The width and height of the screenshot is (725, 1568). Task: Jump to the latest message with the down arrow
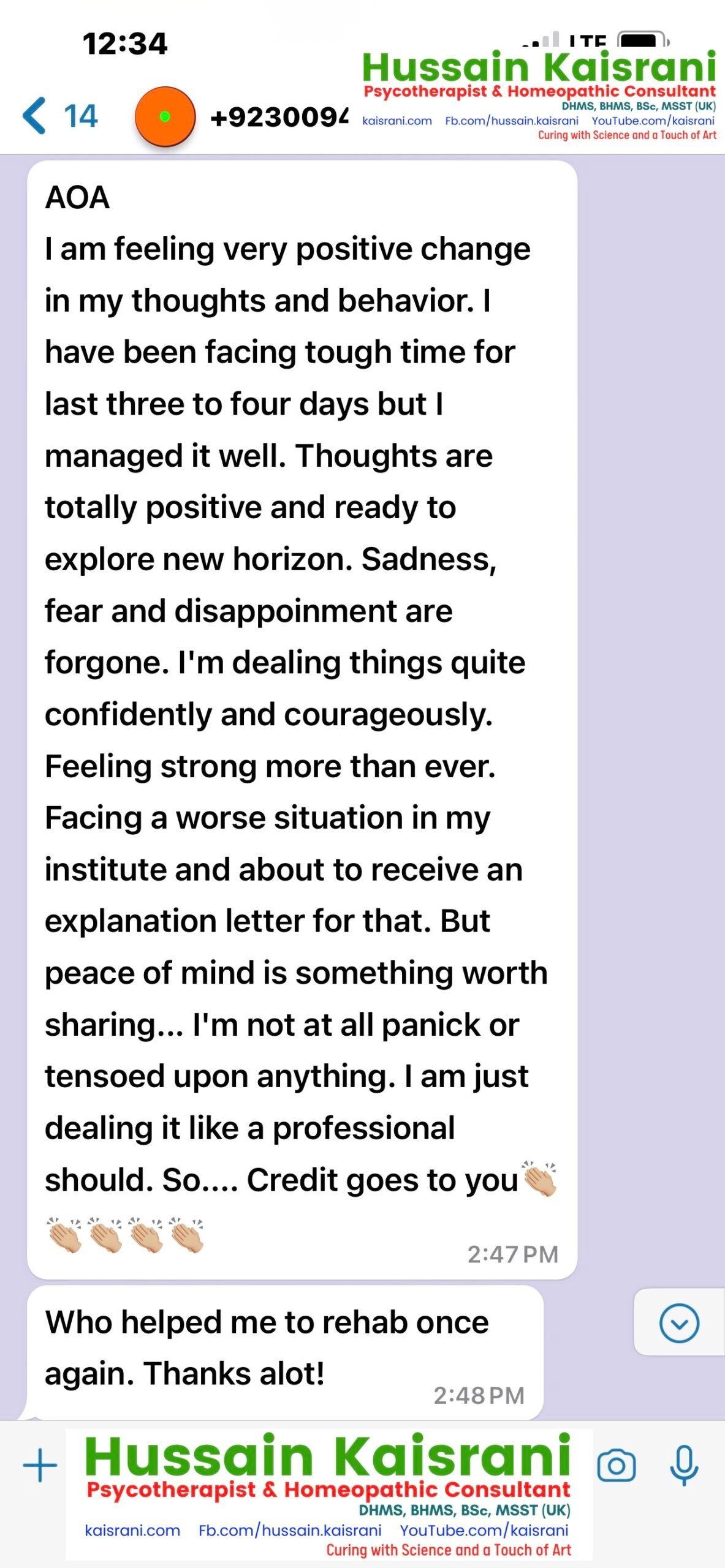[x=679, y=1323]
